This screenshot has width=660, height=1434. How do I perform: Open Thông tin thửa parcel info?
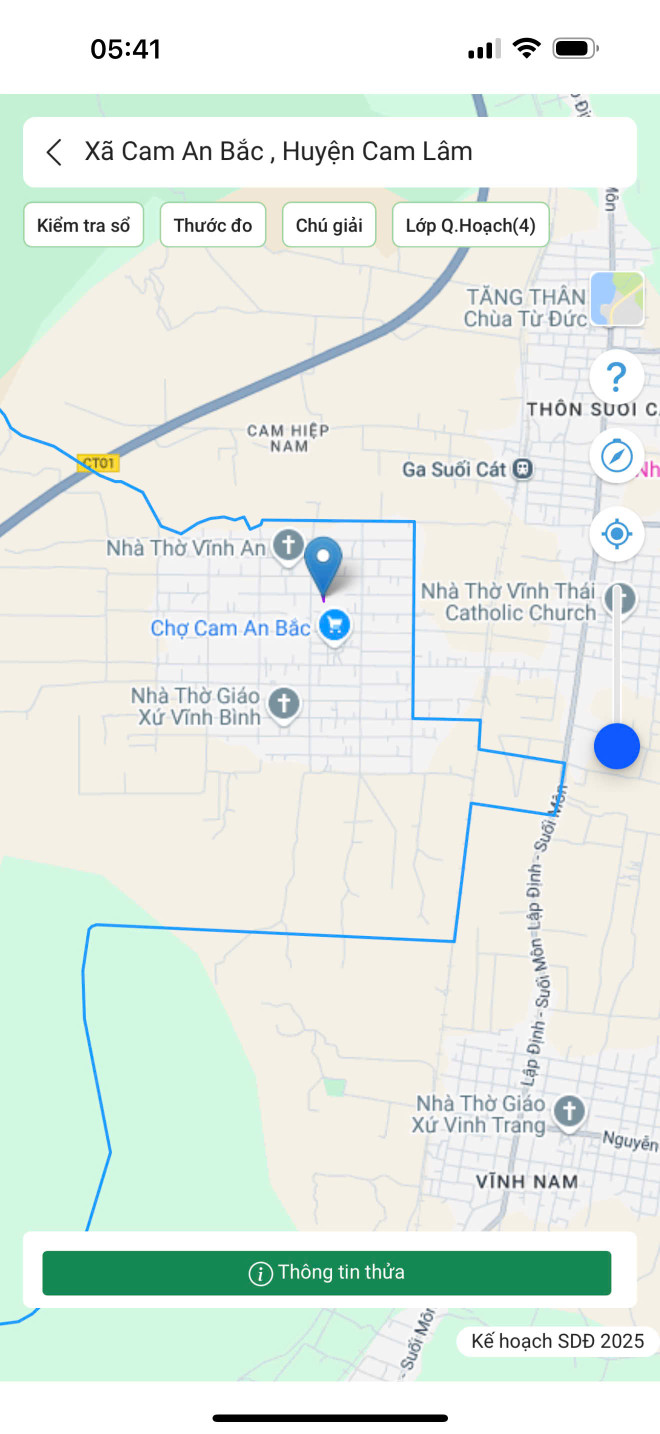point(326,1273)
